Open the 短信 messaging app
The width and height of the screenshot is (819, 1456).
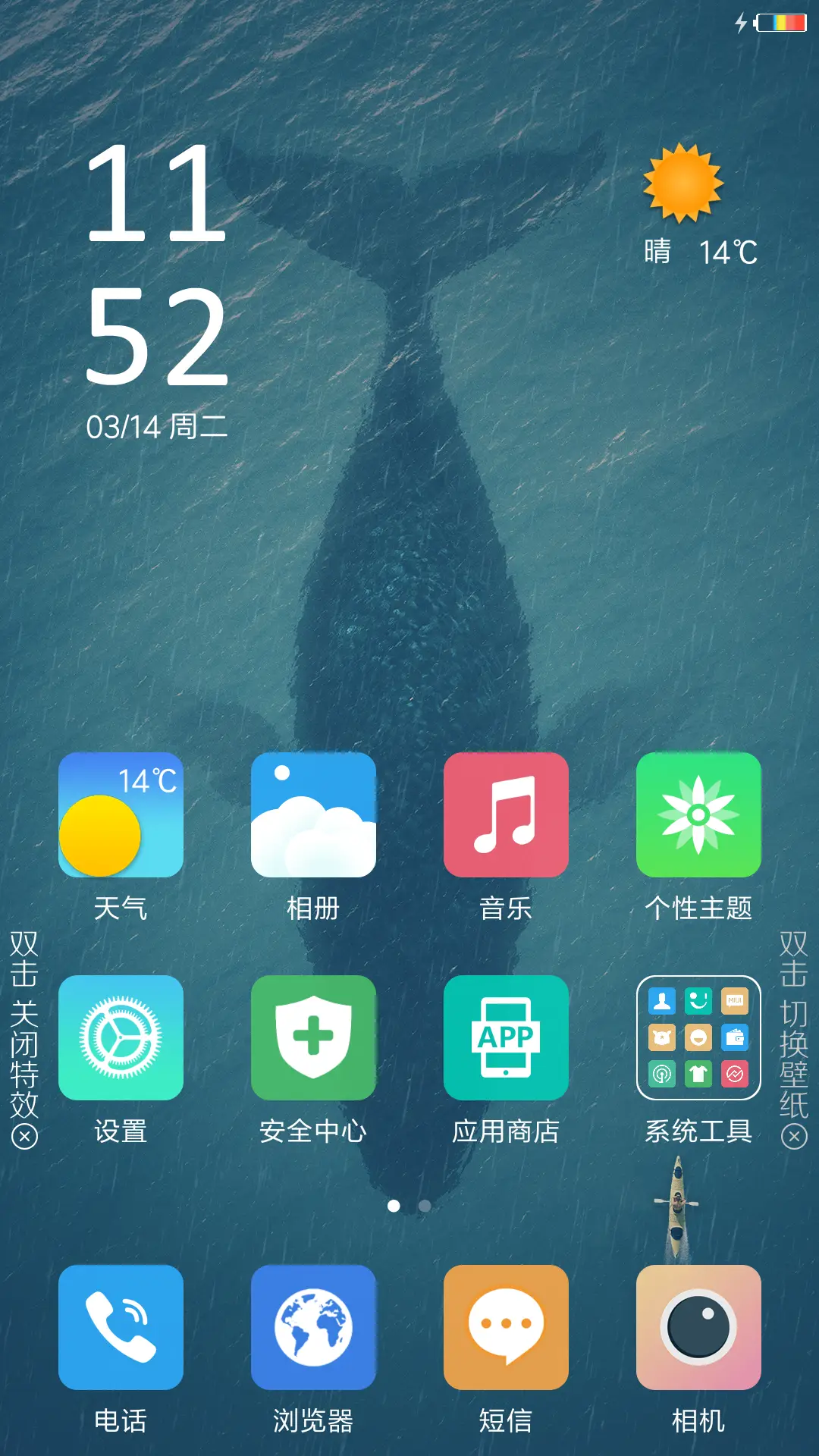tap(506, 1327)
